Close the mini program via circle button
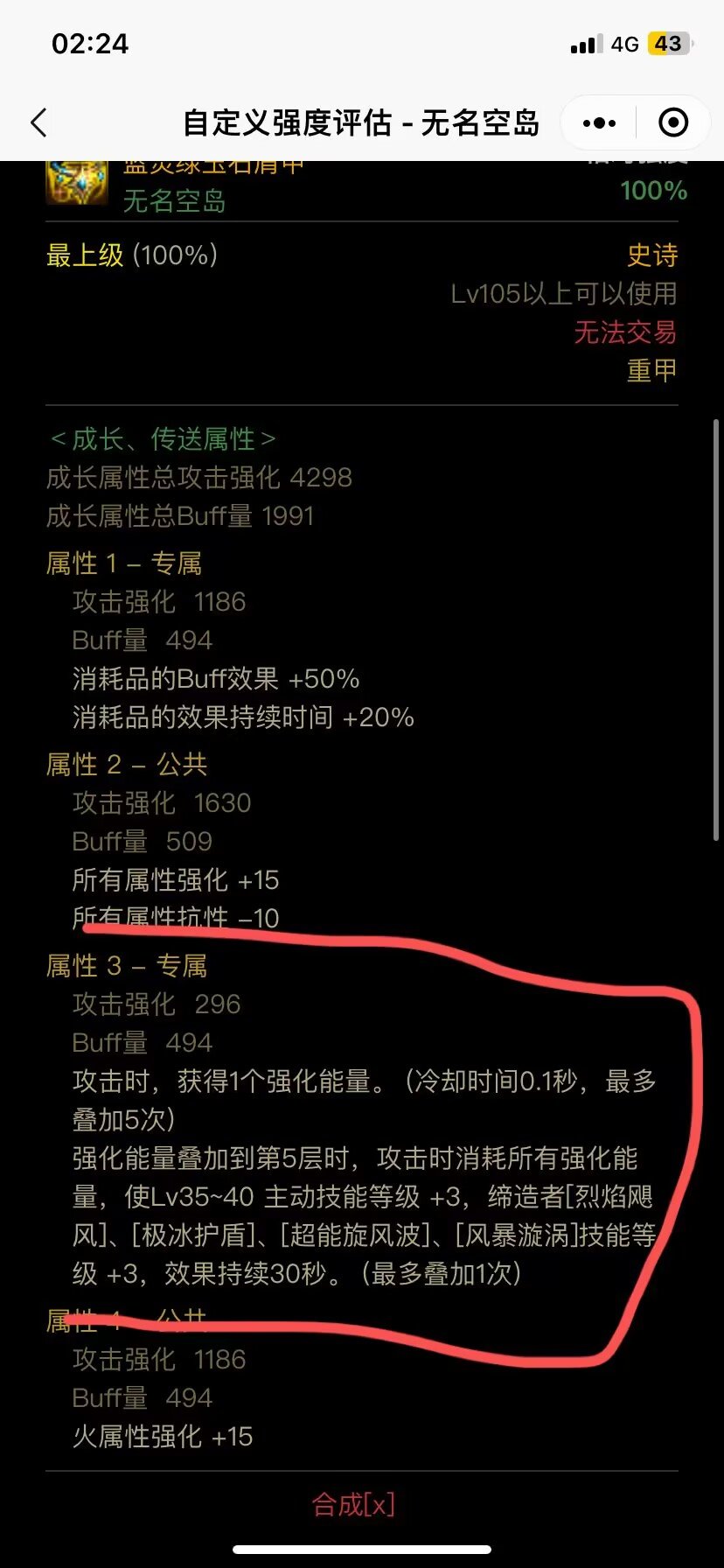The width and height of the screenshot is (724, 1568). [x=672, y=122]
